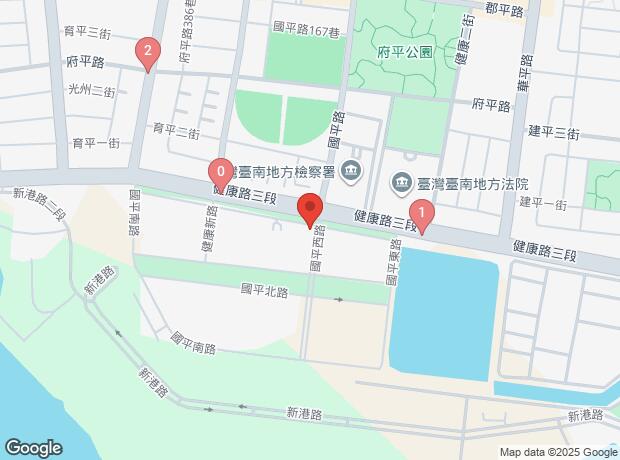Open map marker numbered 2
620x460 pixels.
[x=148, y=52]
